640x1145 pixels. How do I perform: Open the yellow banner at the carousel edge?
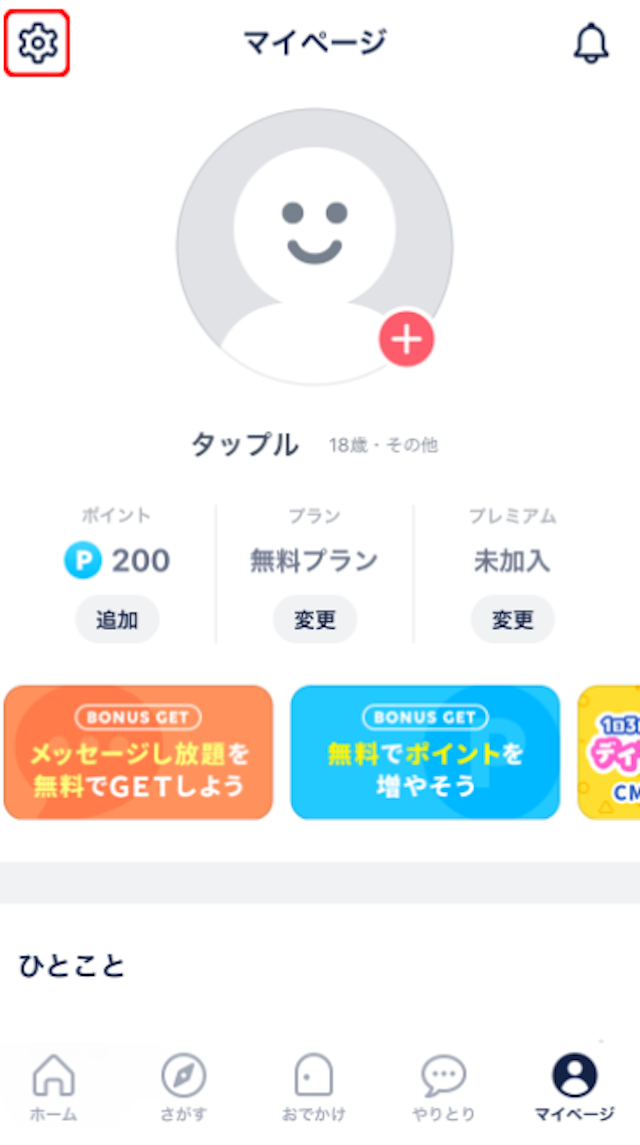coord(610,752)
